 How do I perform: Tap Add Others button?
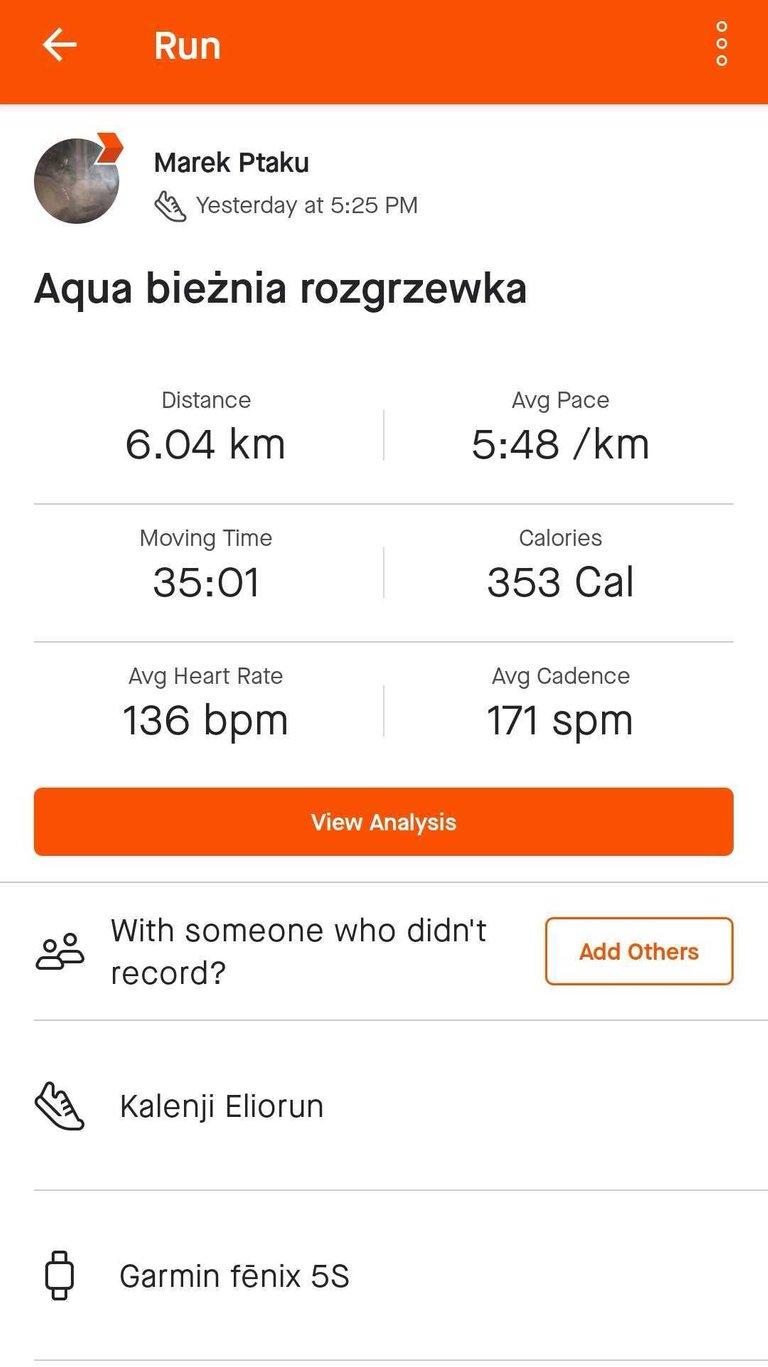(x=639, y=951)
